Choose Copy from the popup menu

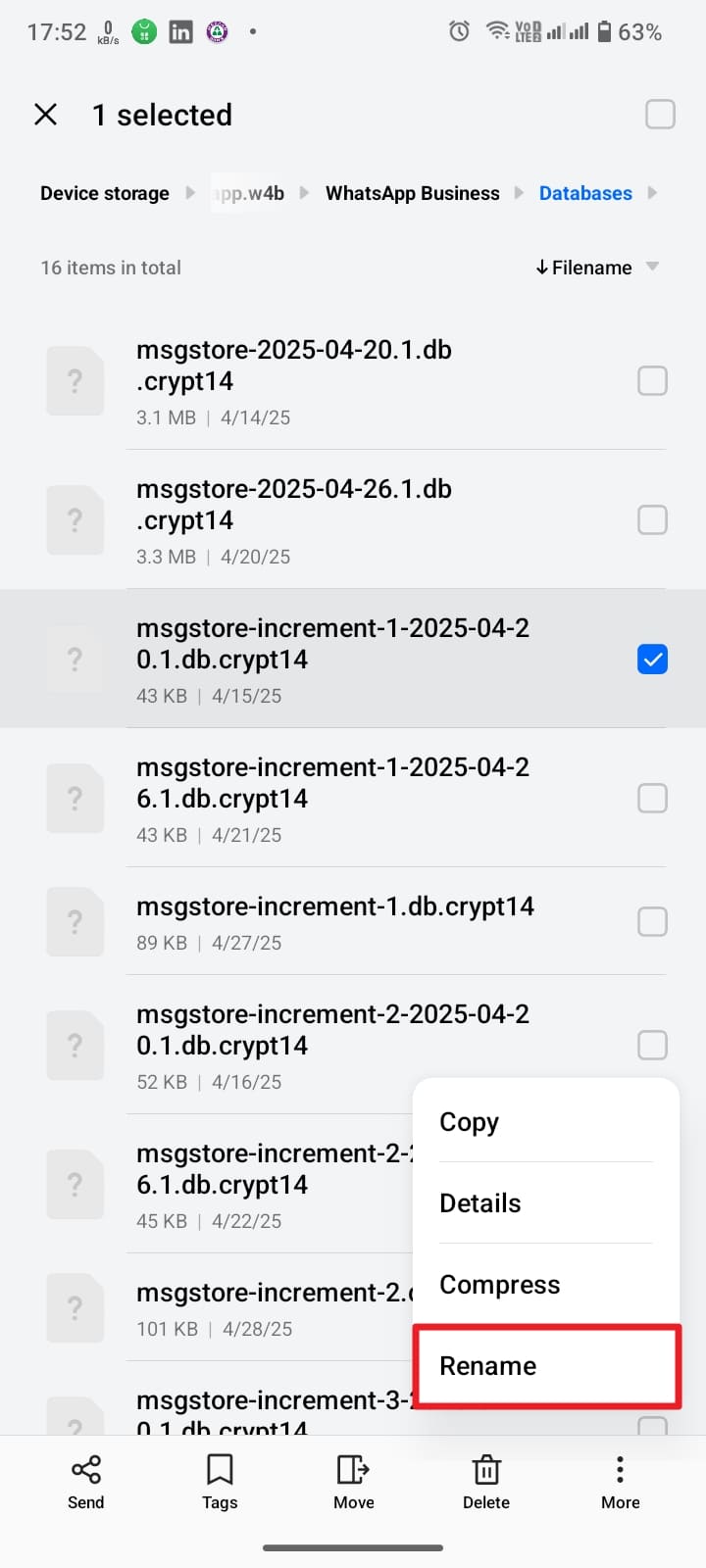click(x=469, y=1121)
